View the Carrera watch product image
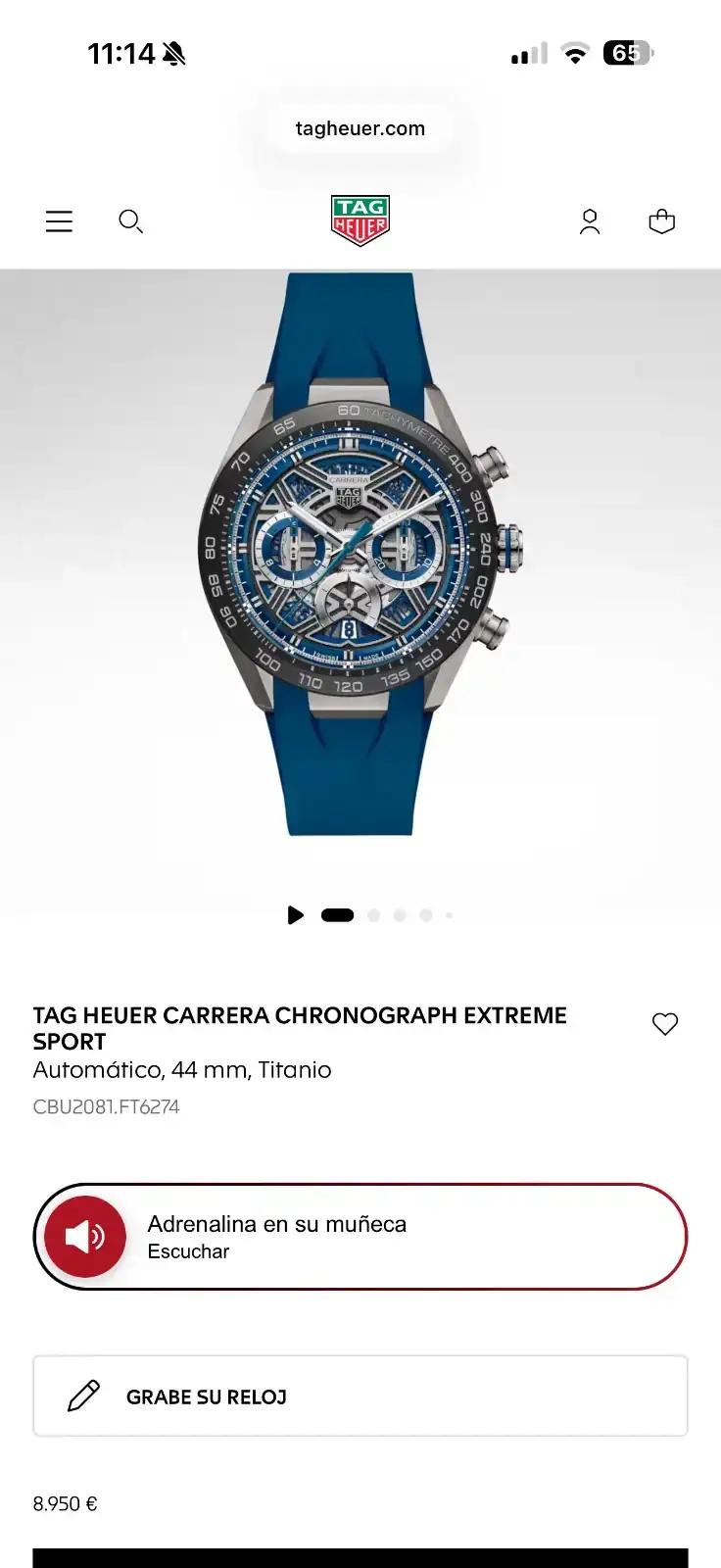 (360, 555)
